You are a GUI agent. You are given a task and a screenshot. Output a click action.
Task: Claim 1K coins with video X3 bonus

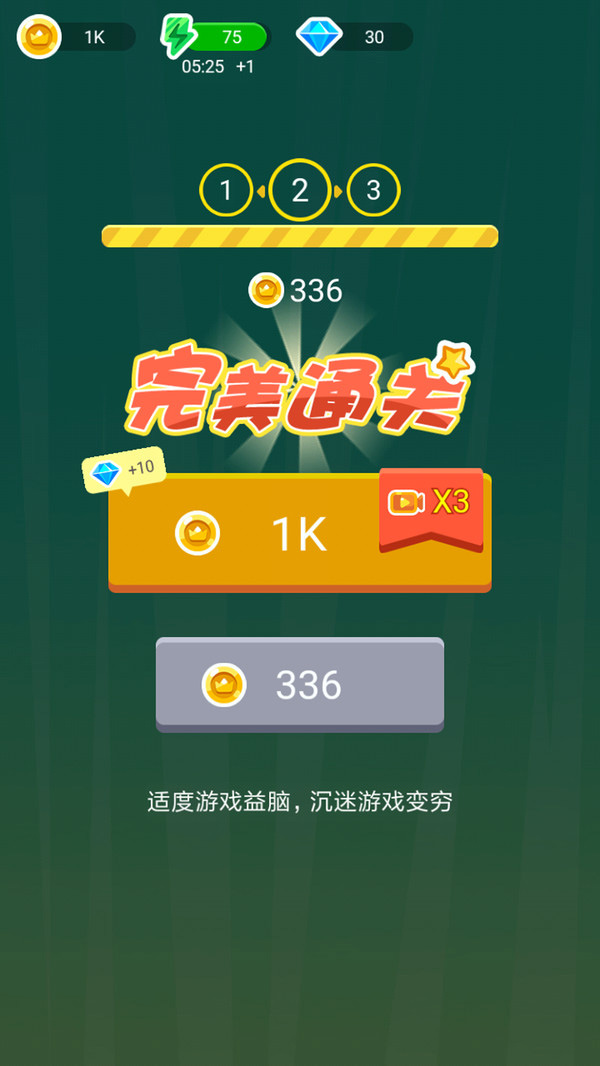pyautogui.click(x=299, y=534)
